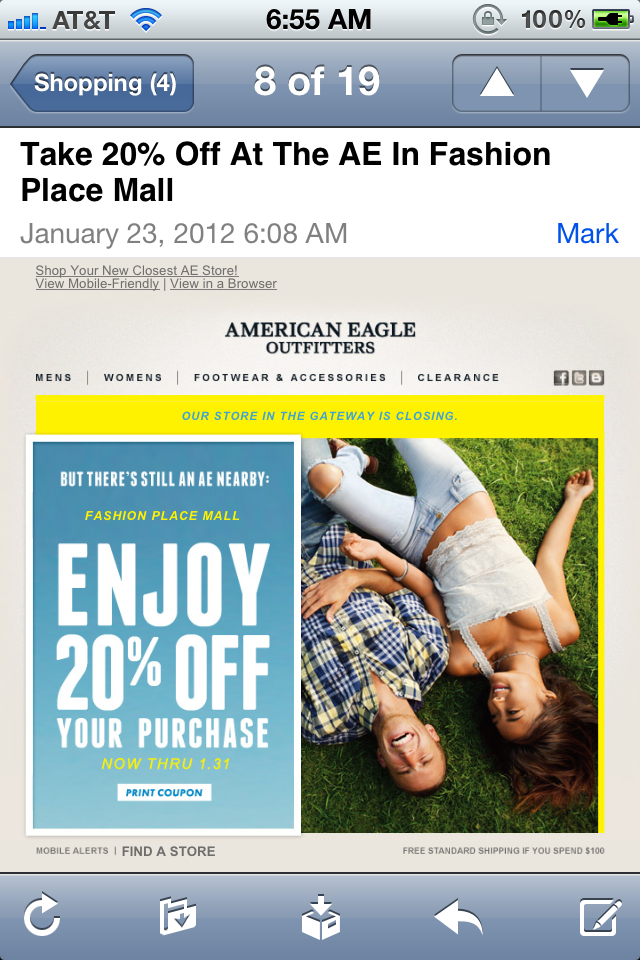
Task: Tap Mark to flag this email
Action: pos(587,233)
